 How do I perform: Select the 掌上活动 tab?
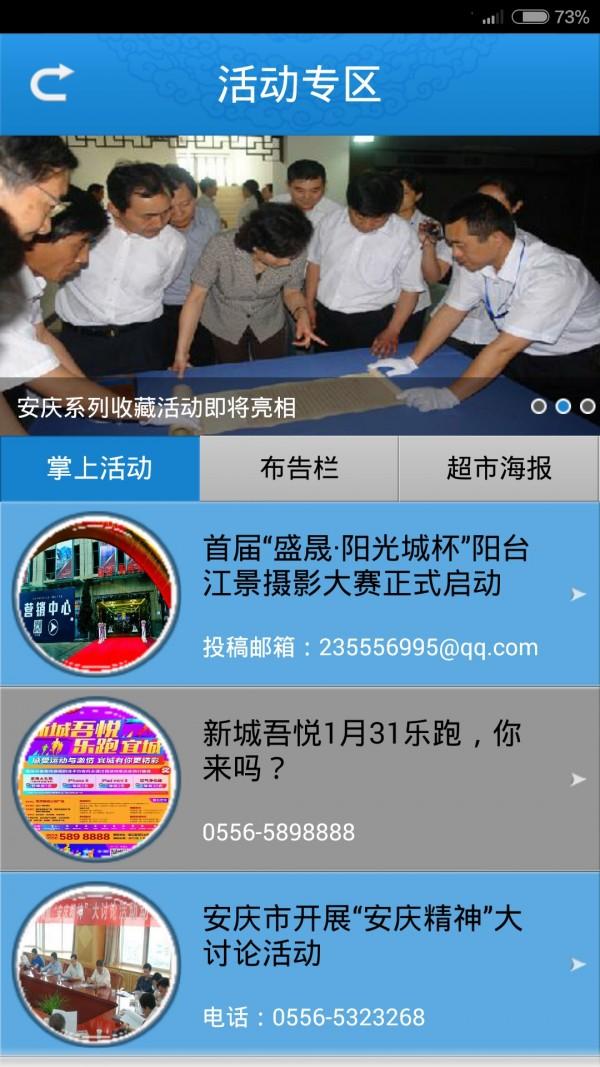coord(99,468)
